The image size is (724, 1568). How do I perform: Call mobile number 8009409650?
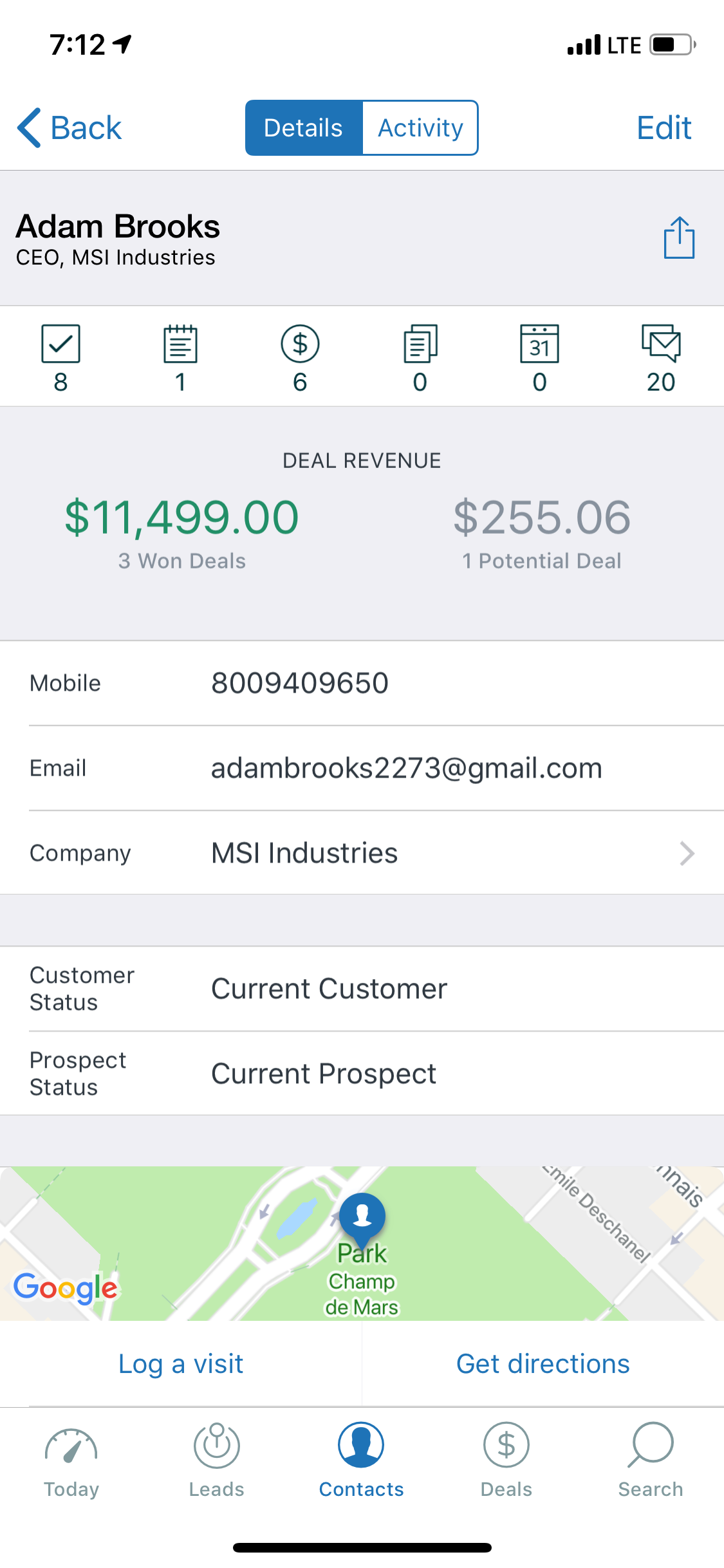coord(362,683)
